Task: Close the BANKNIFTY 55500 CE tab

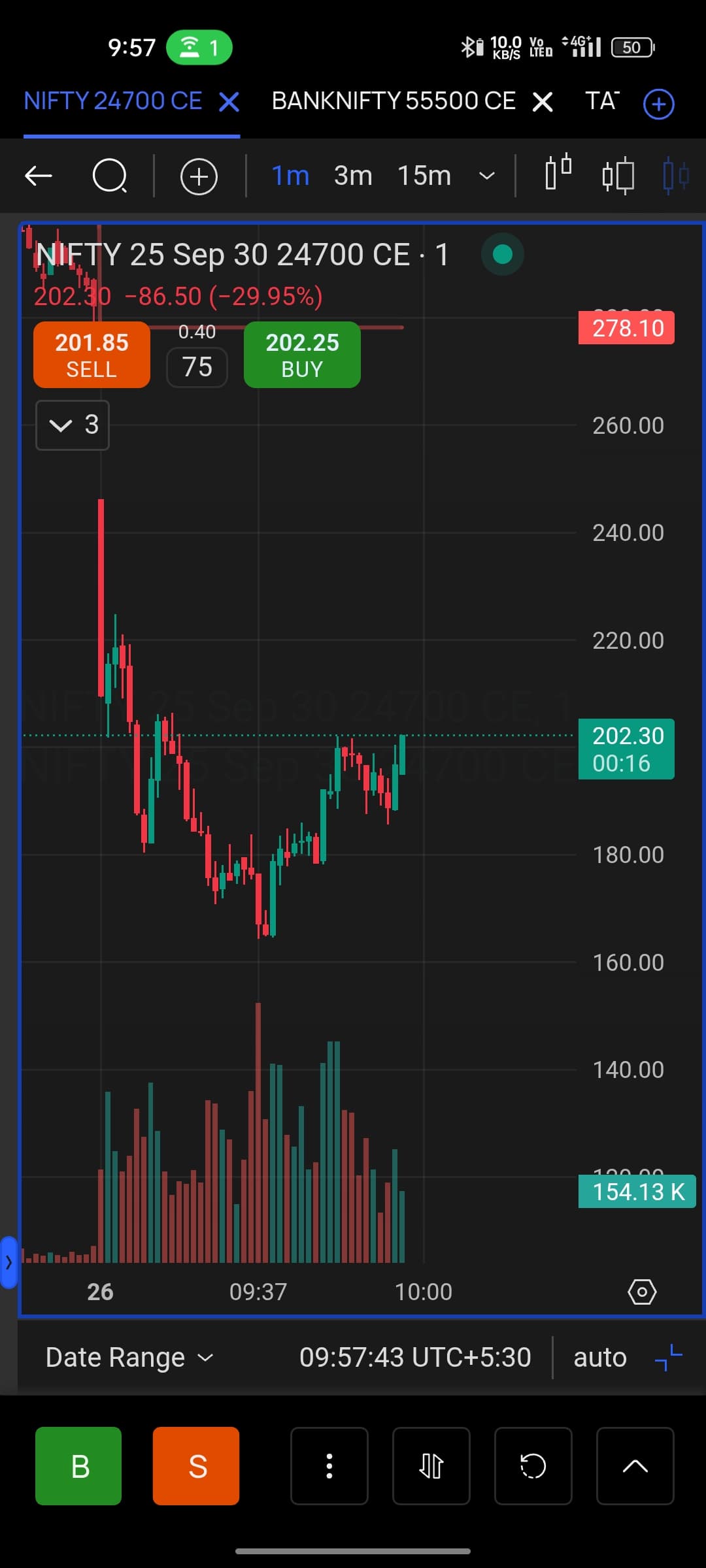Action: 543,102
